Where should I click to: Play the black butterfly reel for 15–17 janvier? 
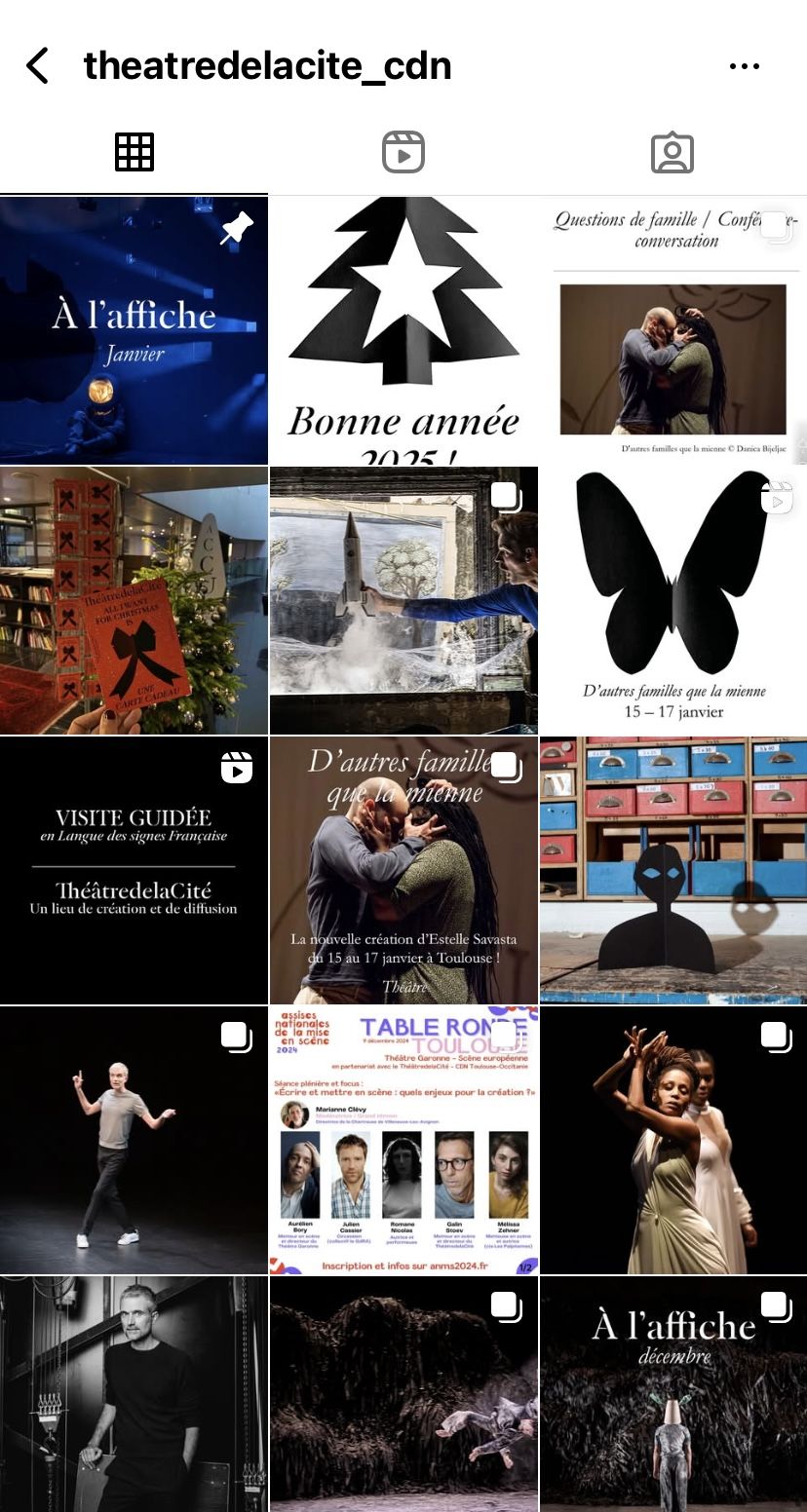point(673,600)
